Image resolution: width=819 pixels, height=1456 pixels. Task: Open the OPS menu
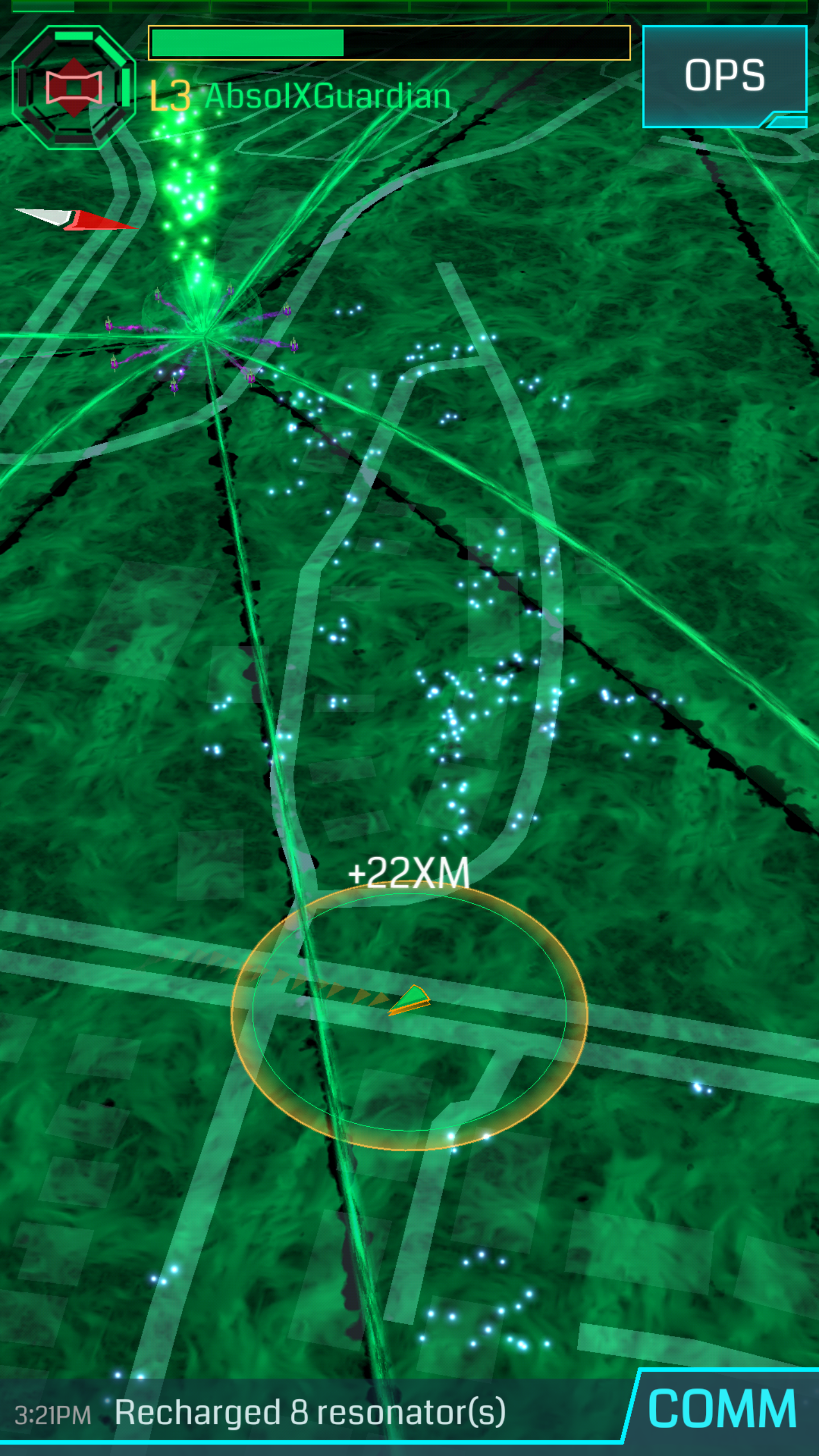[724, 76]
